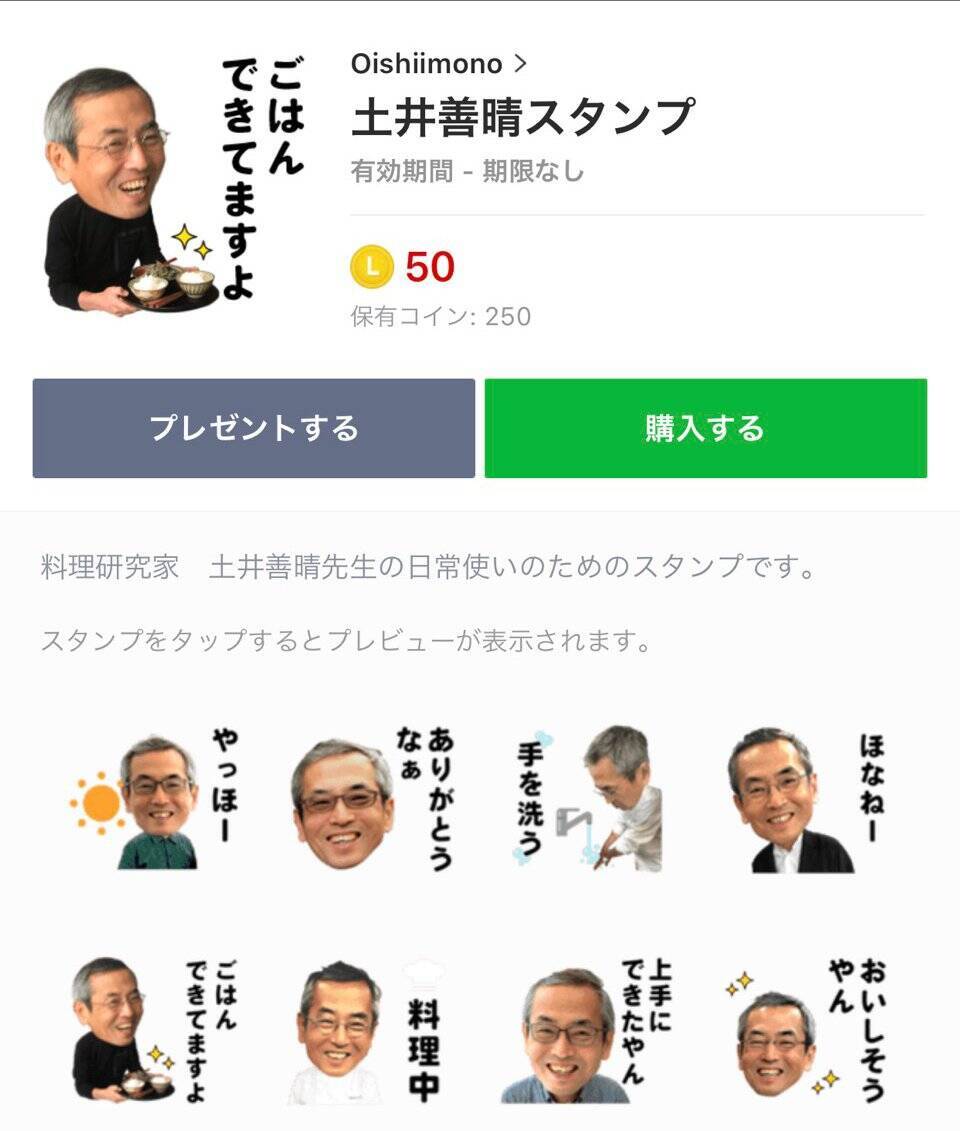Screen dimensions: 960x1131
Task: Preview the おいしそうやん sticker
Action: click(x=805, y=1030)
